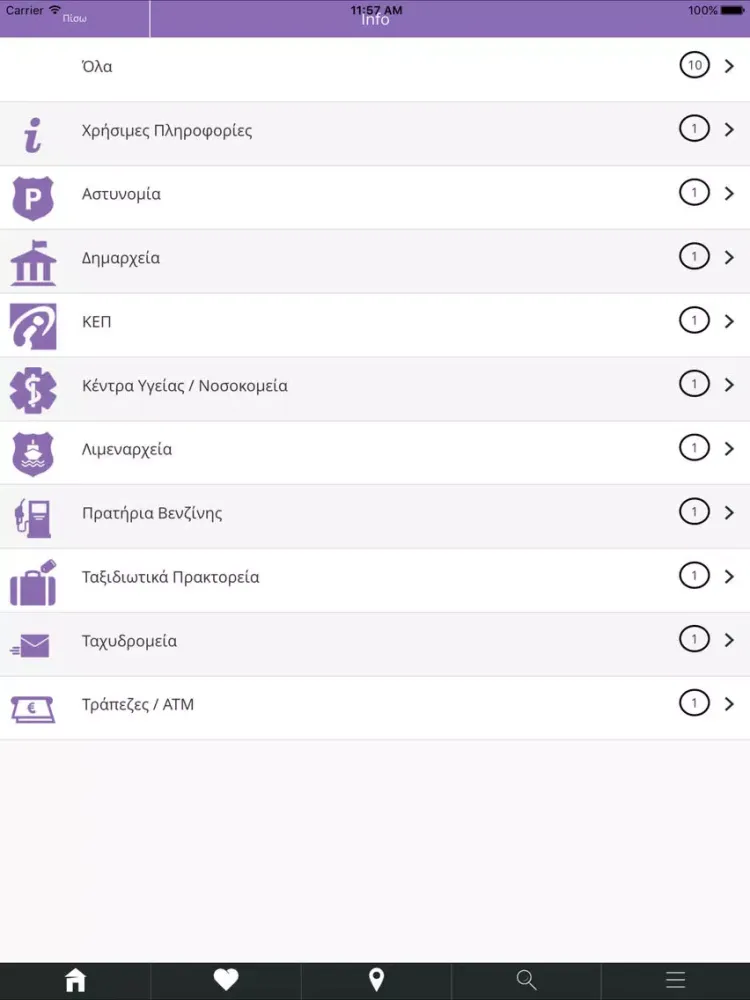Switch to the home tab
Image resolution: width=750 pixels, height=1000 pixels.
(75, 980)
